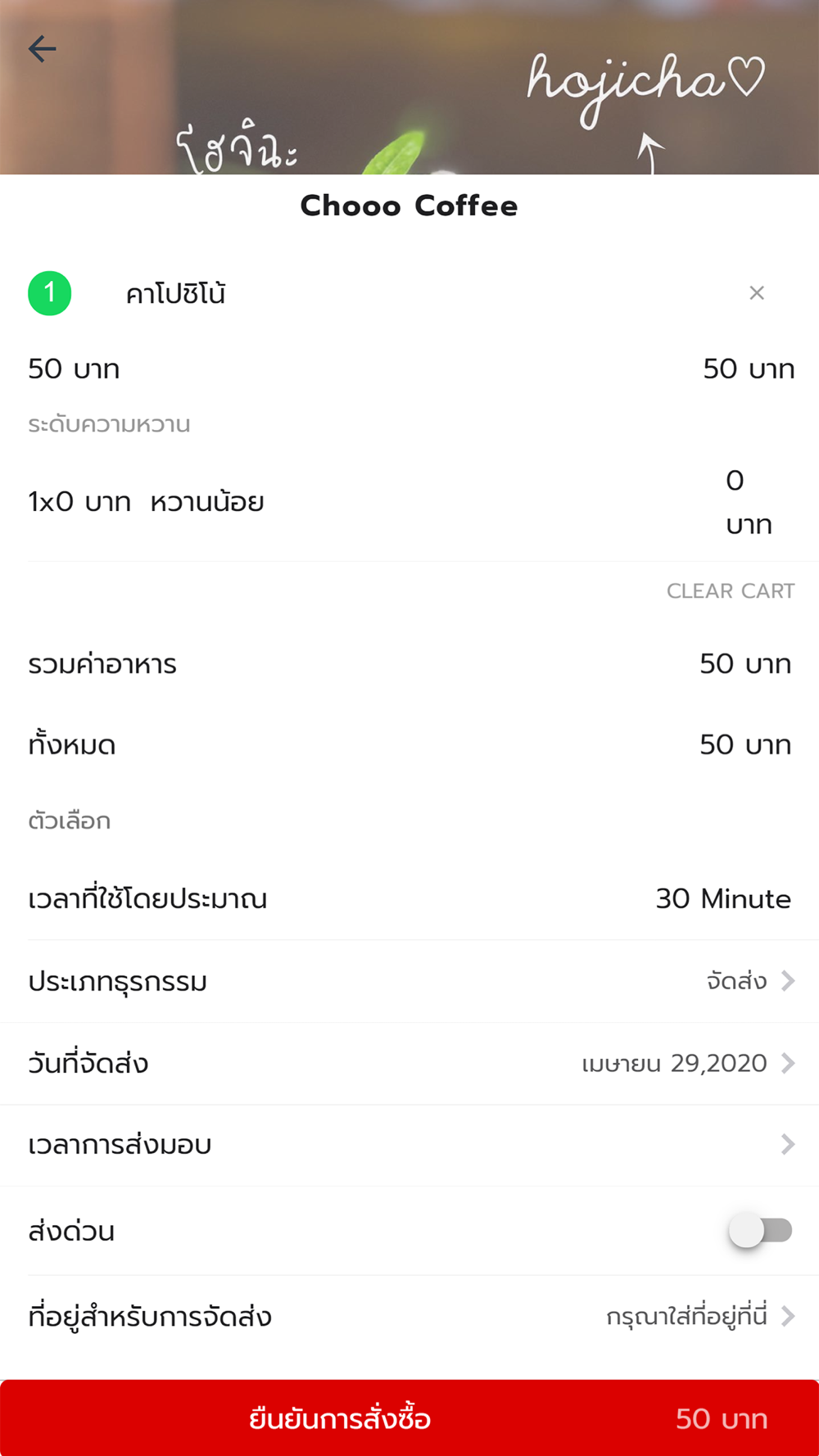The width and height of the screenshot is (819, 1456).
Task: Enter address via ที่อยู่สำหรับการจัดส่ง row
Action: pos(409,1317)
